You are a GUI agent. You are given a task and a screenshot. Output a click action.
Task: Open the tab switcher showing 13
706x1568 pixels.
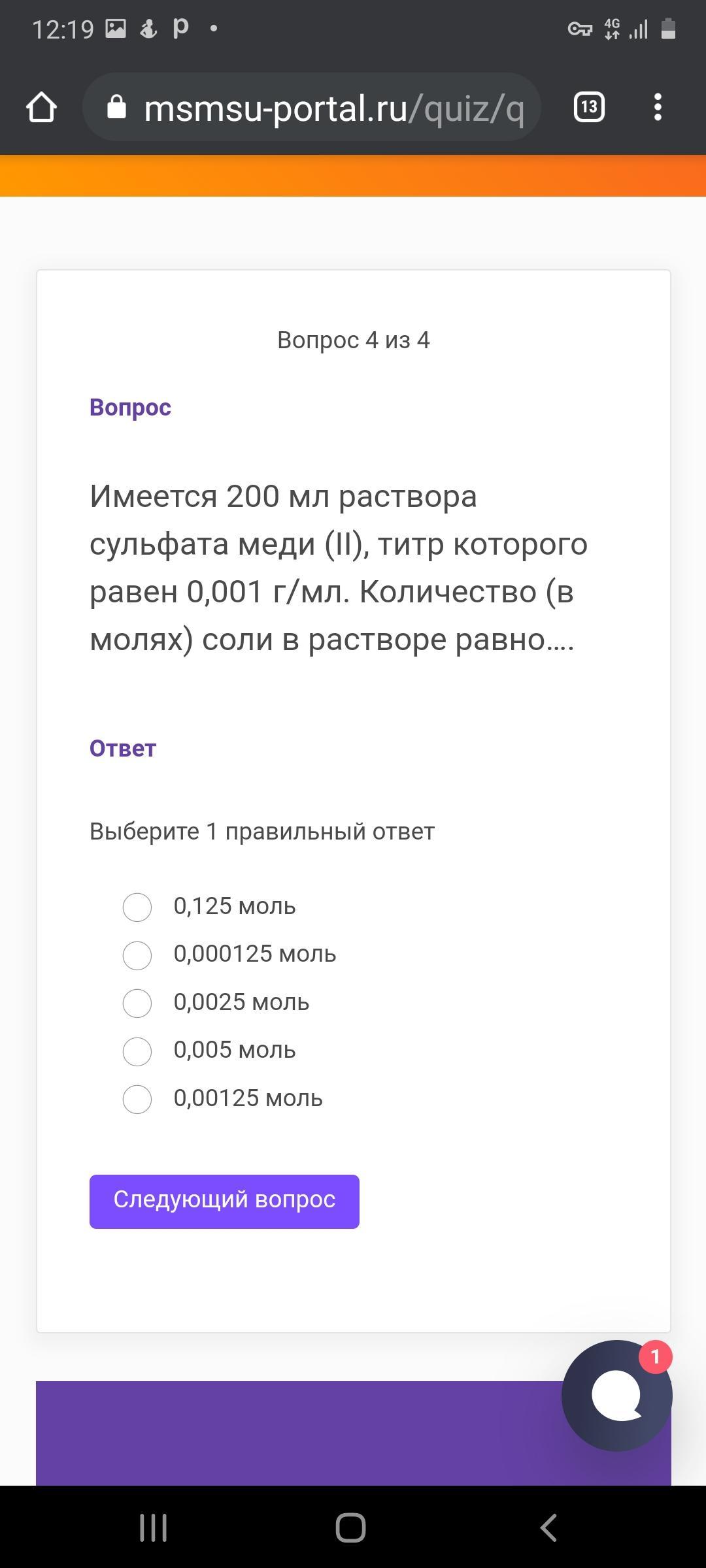click(589, 106)
